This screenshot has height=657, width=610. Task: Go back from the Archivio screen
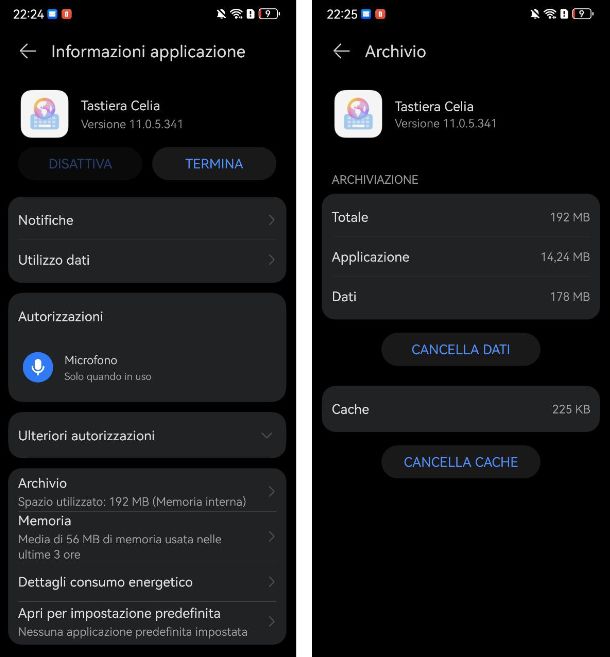click(342, 51)
